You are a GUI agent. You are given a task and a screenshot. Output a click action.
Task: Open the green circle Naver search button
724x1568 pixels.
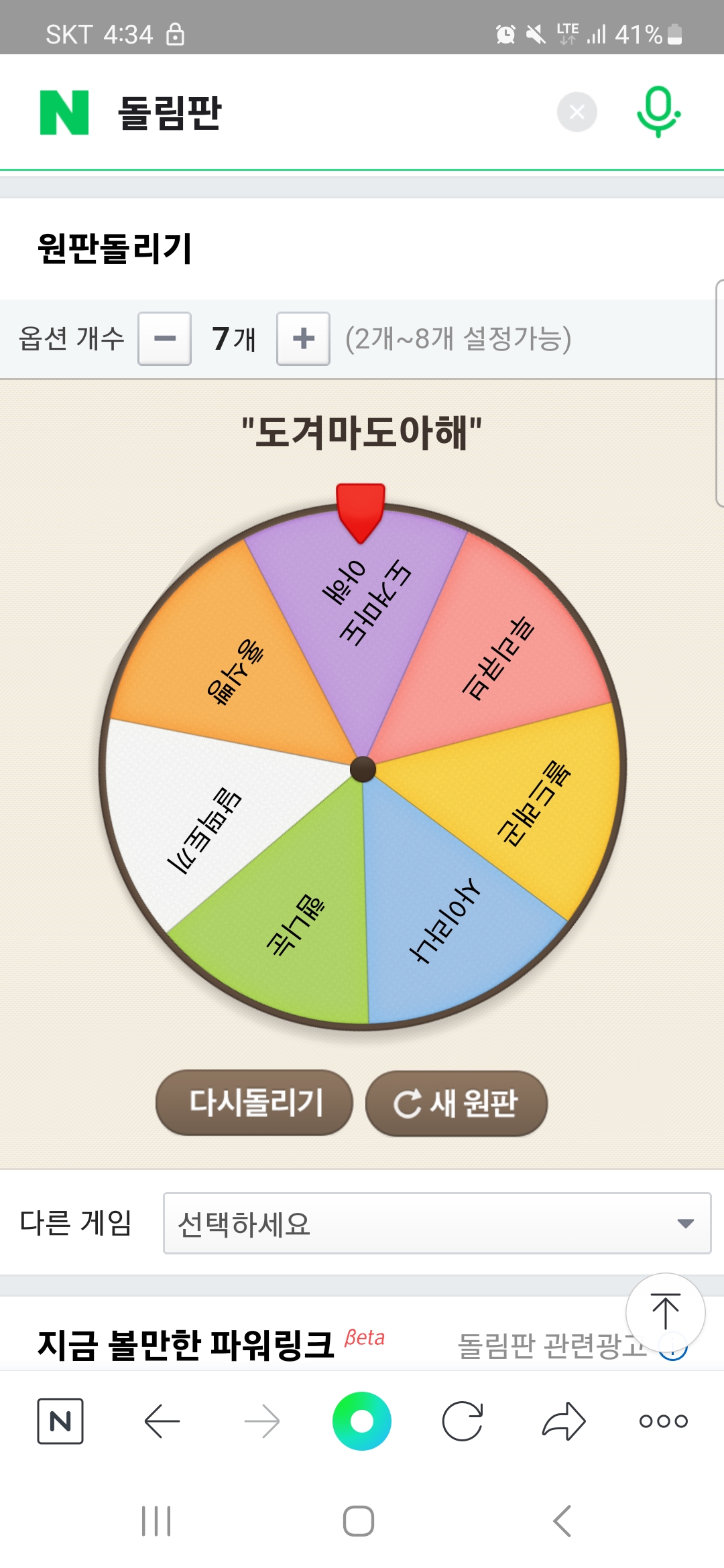(x=362, y=1421)
